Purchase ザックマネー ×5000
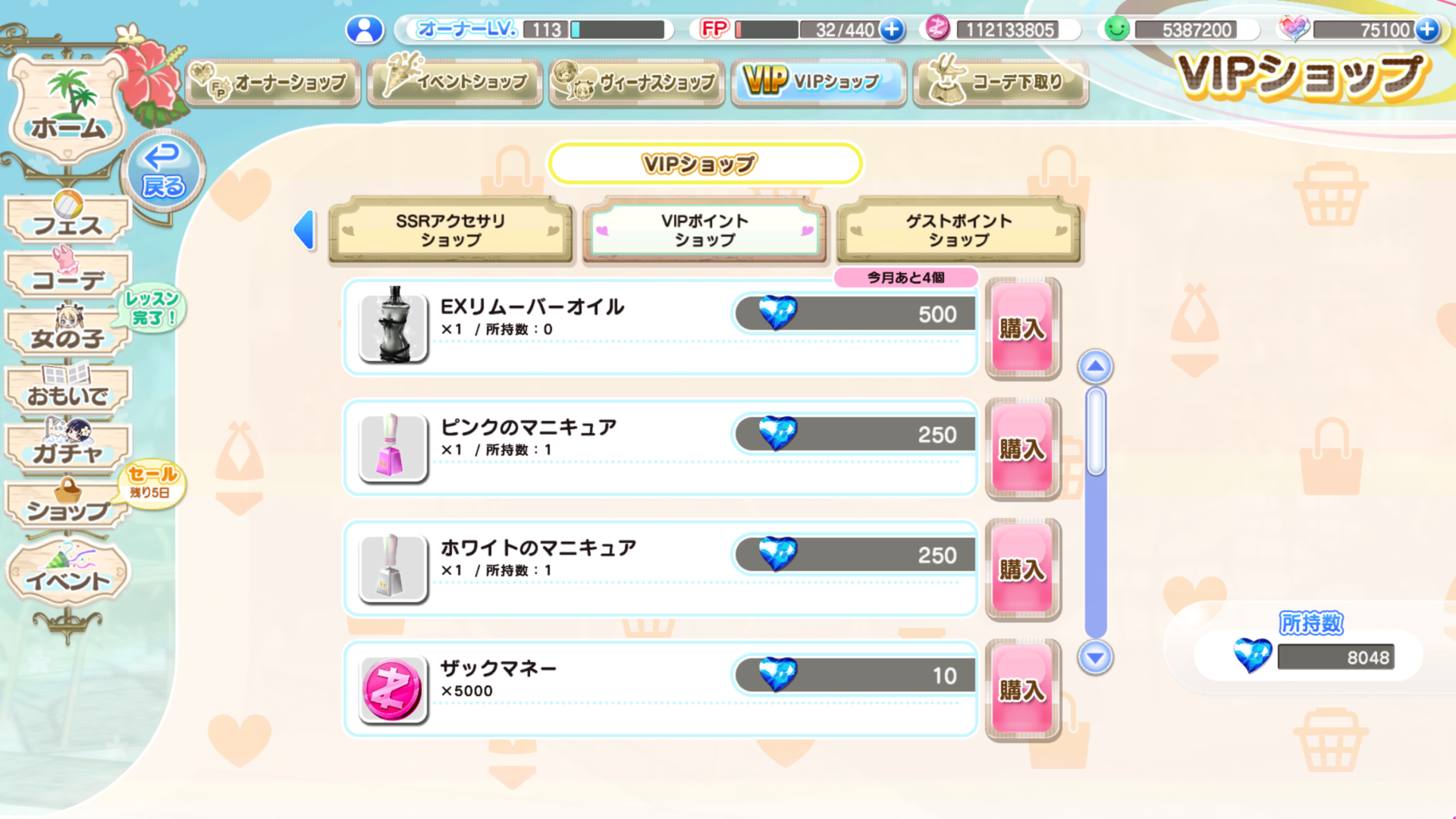This screenshot has width=1456, height=819. coord(1022,690)
